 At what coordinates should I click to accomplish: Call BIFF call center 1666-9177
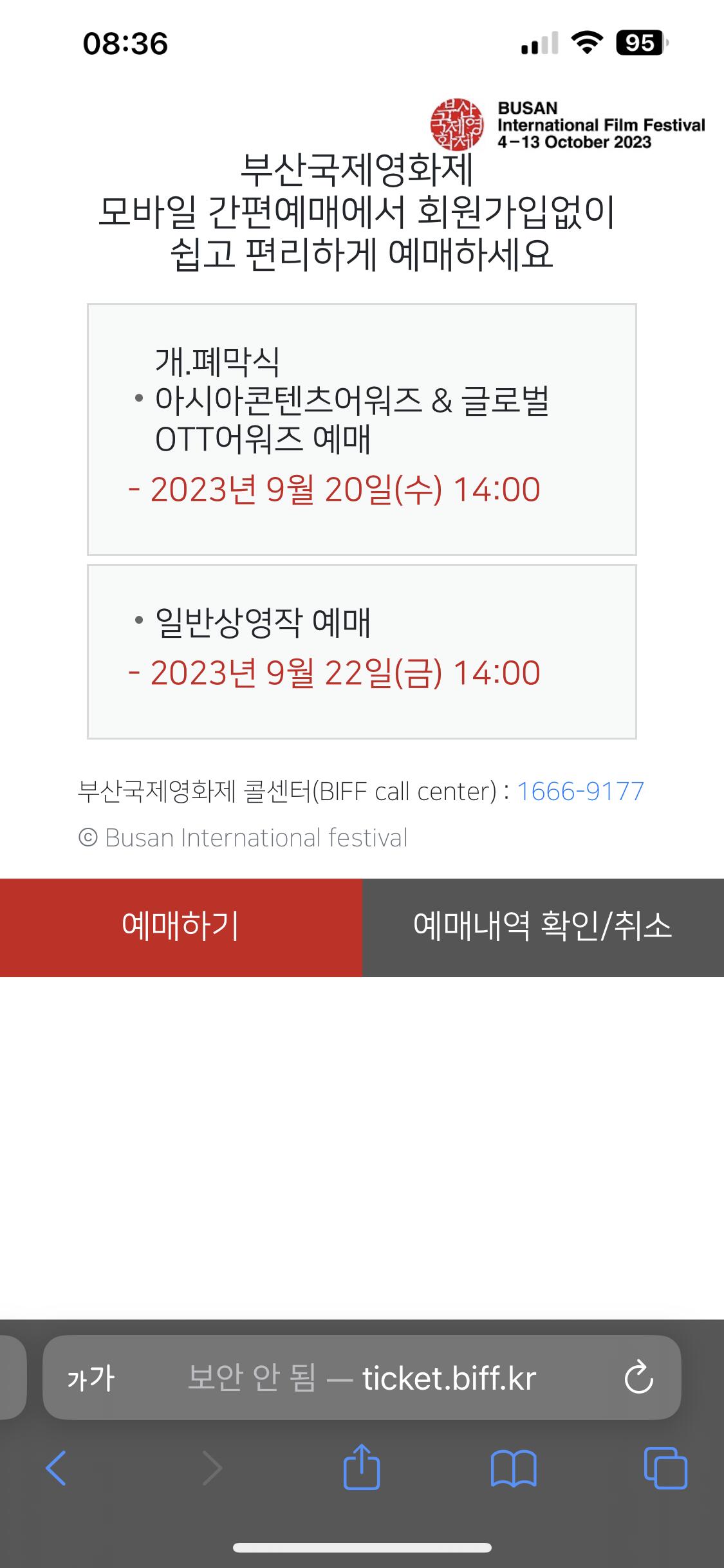(580, 791)
